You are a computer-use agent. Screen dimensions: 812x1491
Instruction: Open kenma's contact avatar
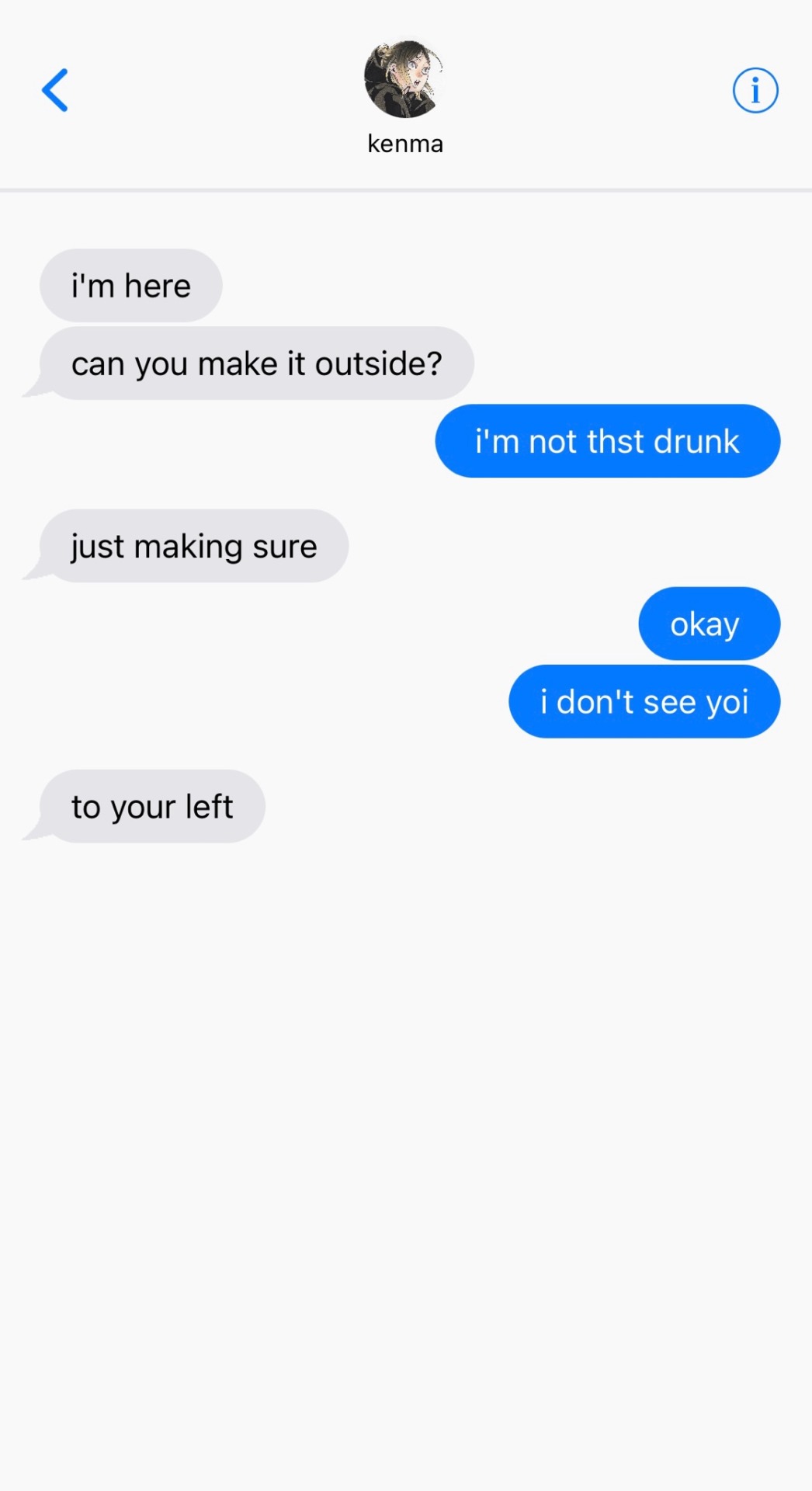coord(404,80)
